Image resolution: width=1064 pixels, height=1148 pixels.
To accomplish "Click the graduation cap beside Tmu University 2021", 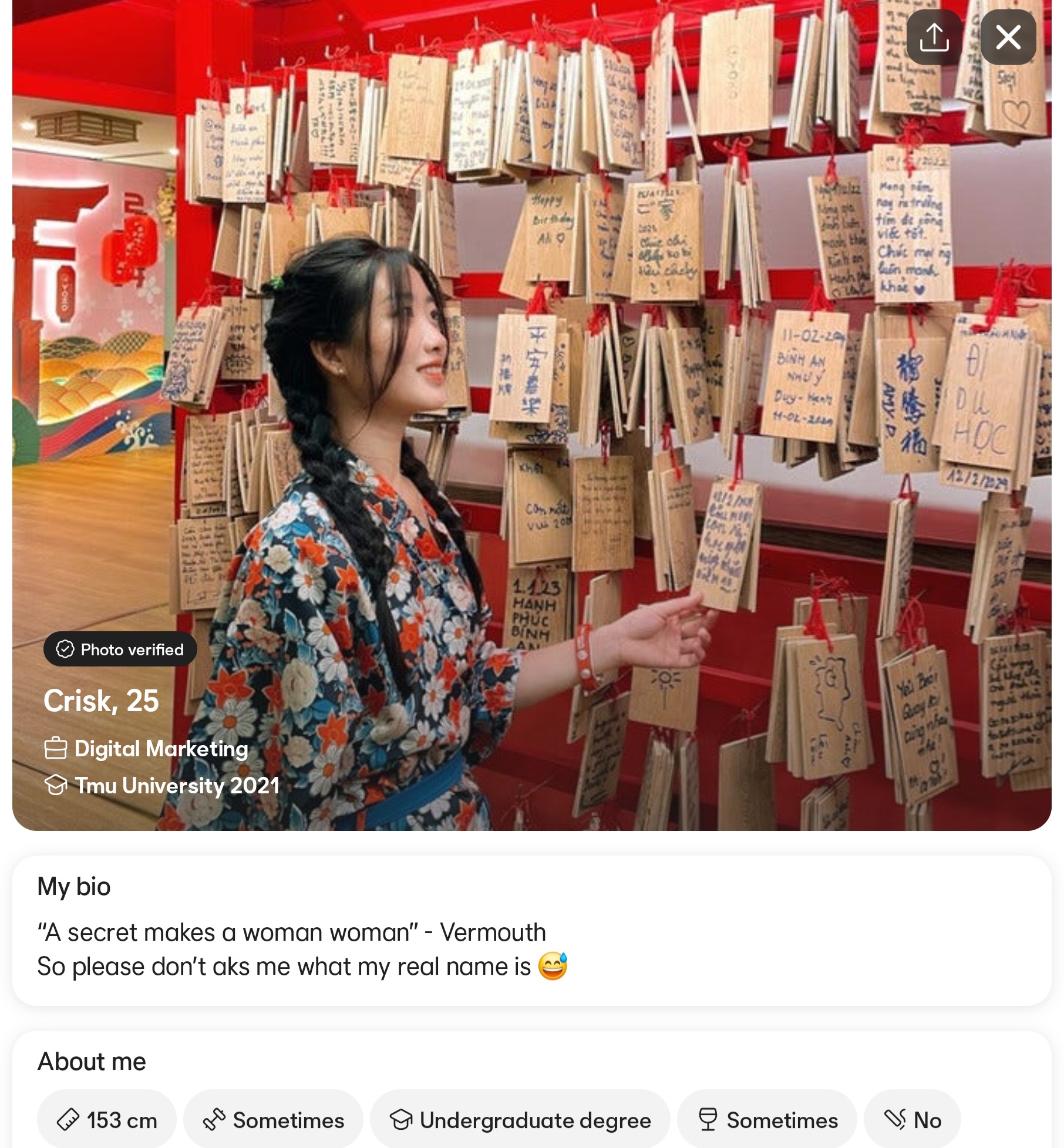I will click(56, 786).
